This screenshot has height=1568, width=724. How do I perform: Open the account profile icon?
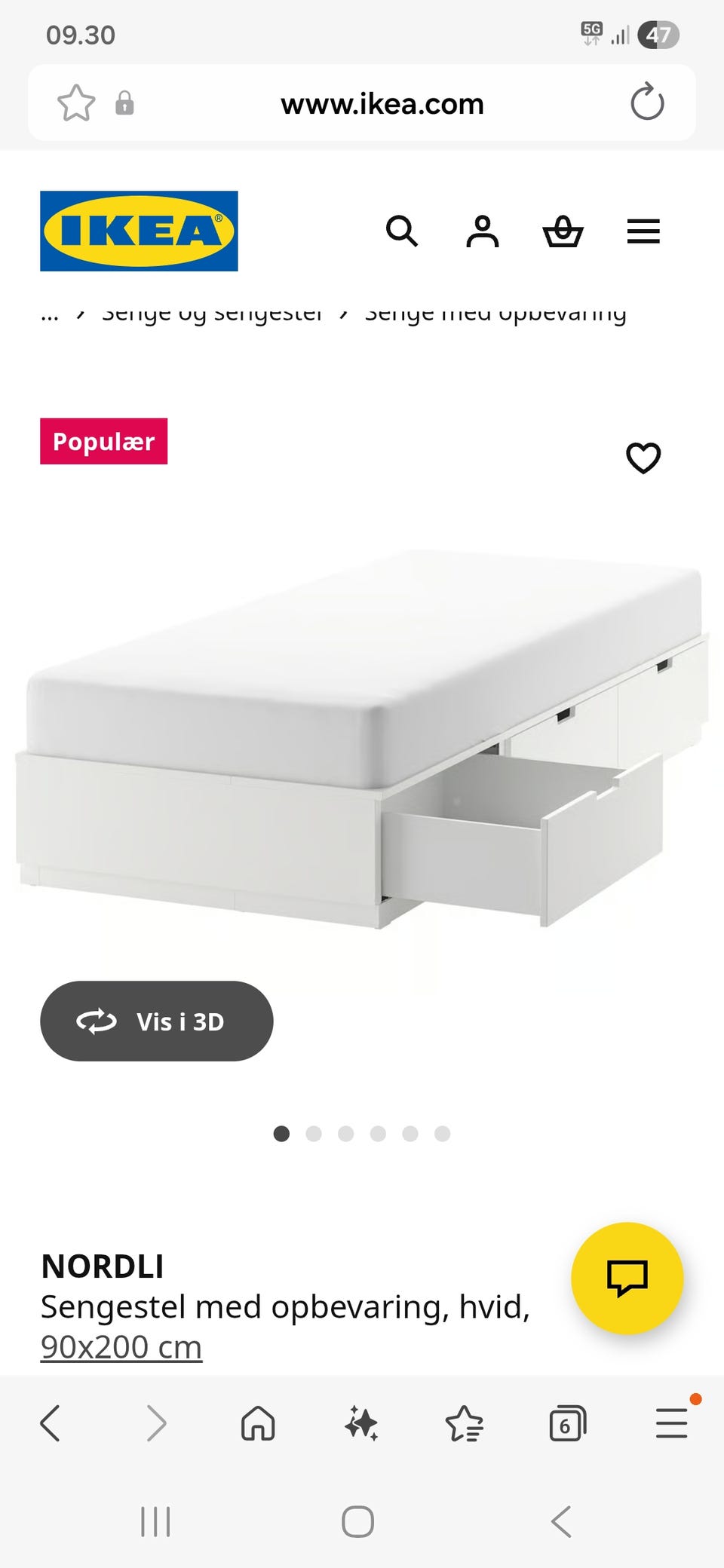tap(483, 231)
